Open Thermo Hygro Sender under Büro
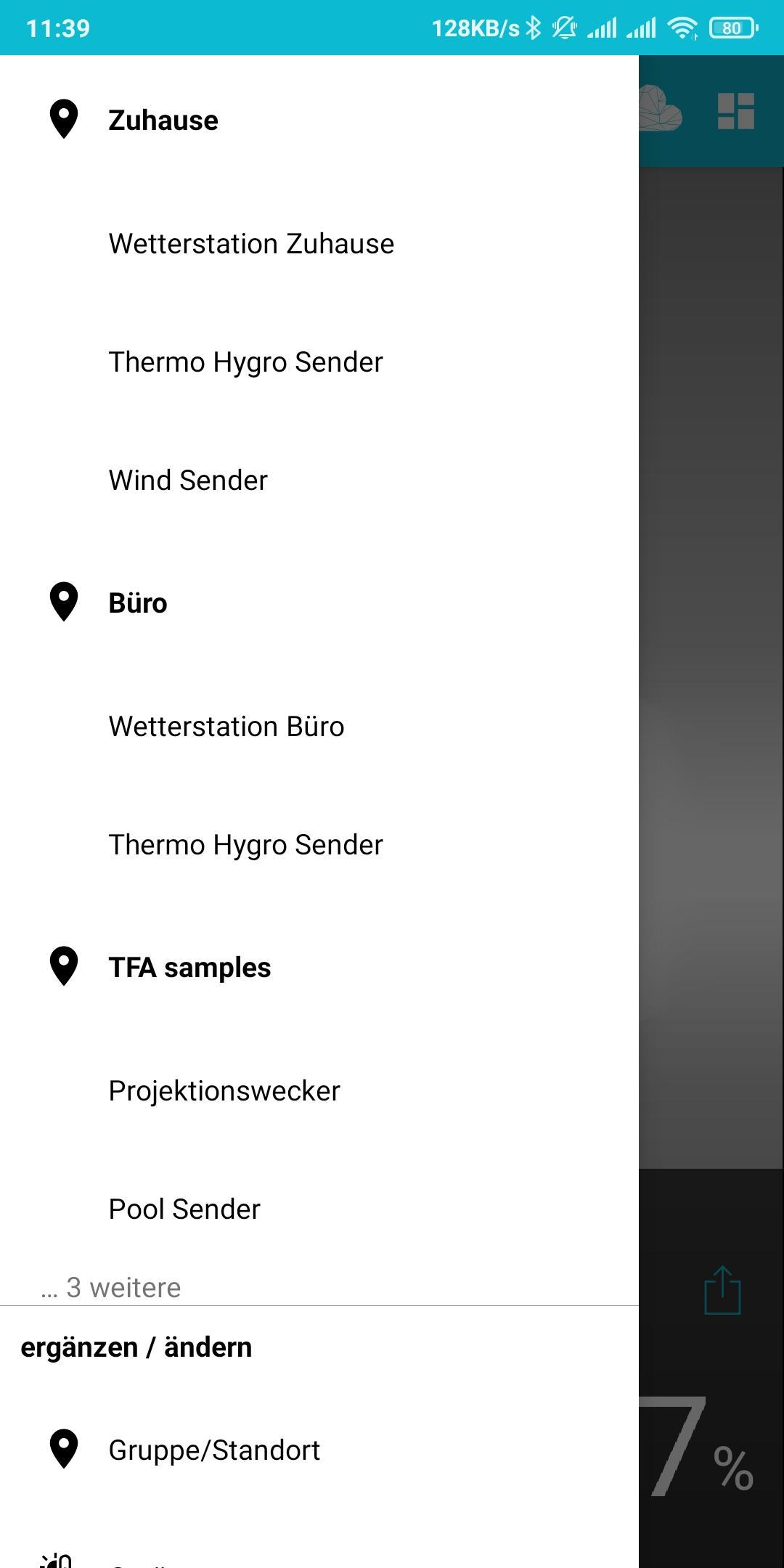This screenshot has height=1568, width=784. (319, 844)
